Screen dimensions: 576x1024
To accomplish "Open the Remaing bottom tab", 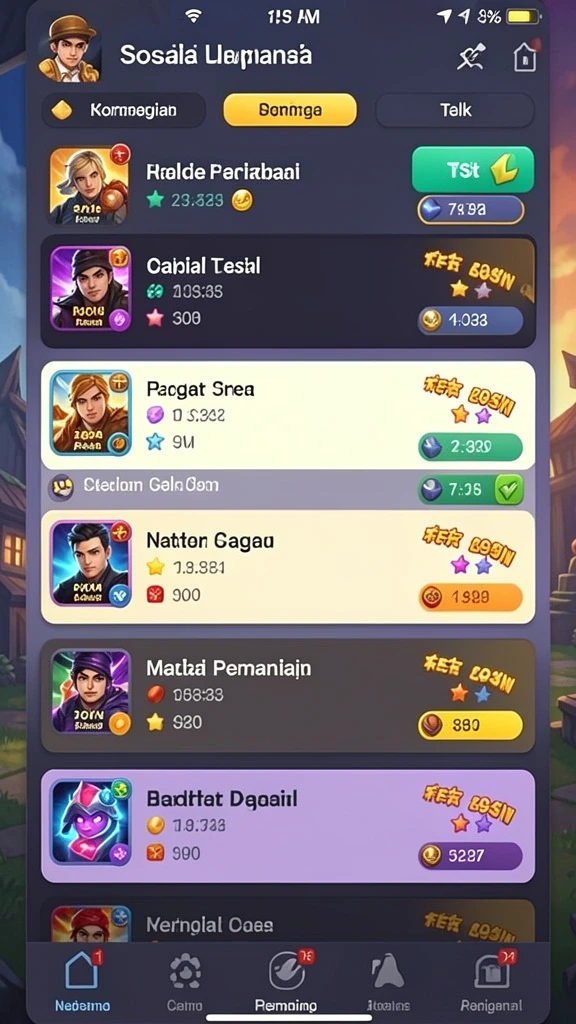I will click(x=286, y=980).
